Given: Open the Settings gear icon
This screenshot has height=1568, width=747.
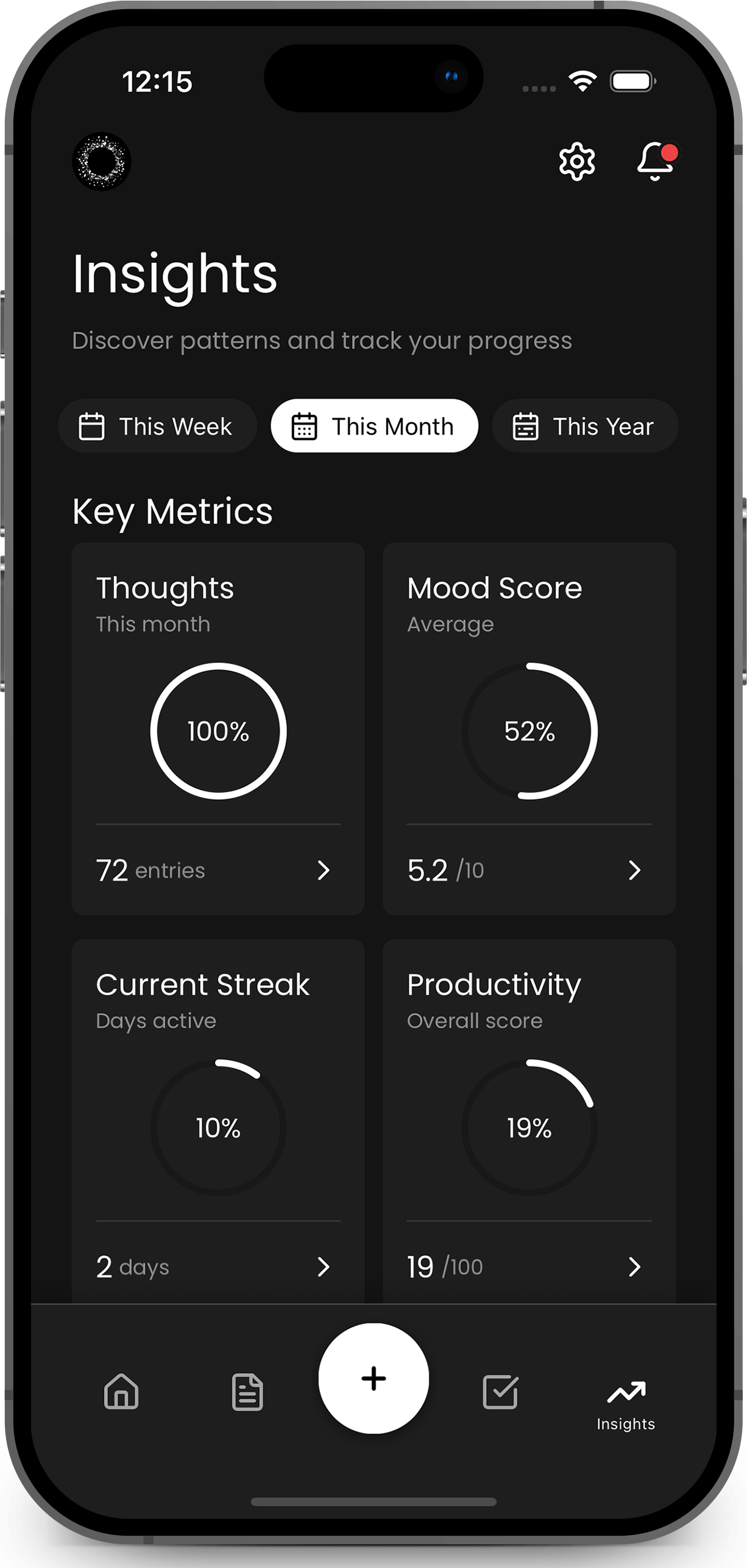Looking at the screenshot, I should point(576,161).
